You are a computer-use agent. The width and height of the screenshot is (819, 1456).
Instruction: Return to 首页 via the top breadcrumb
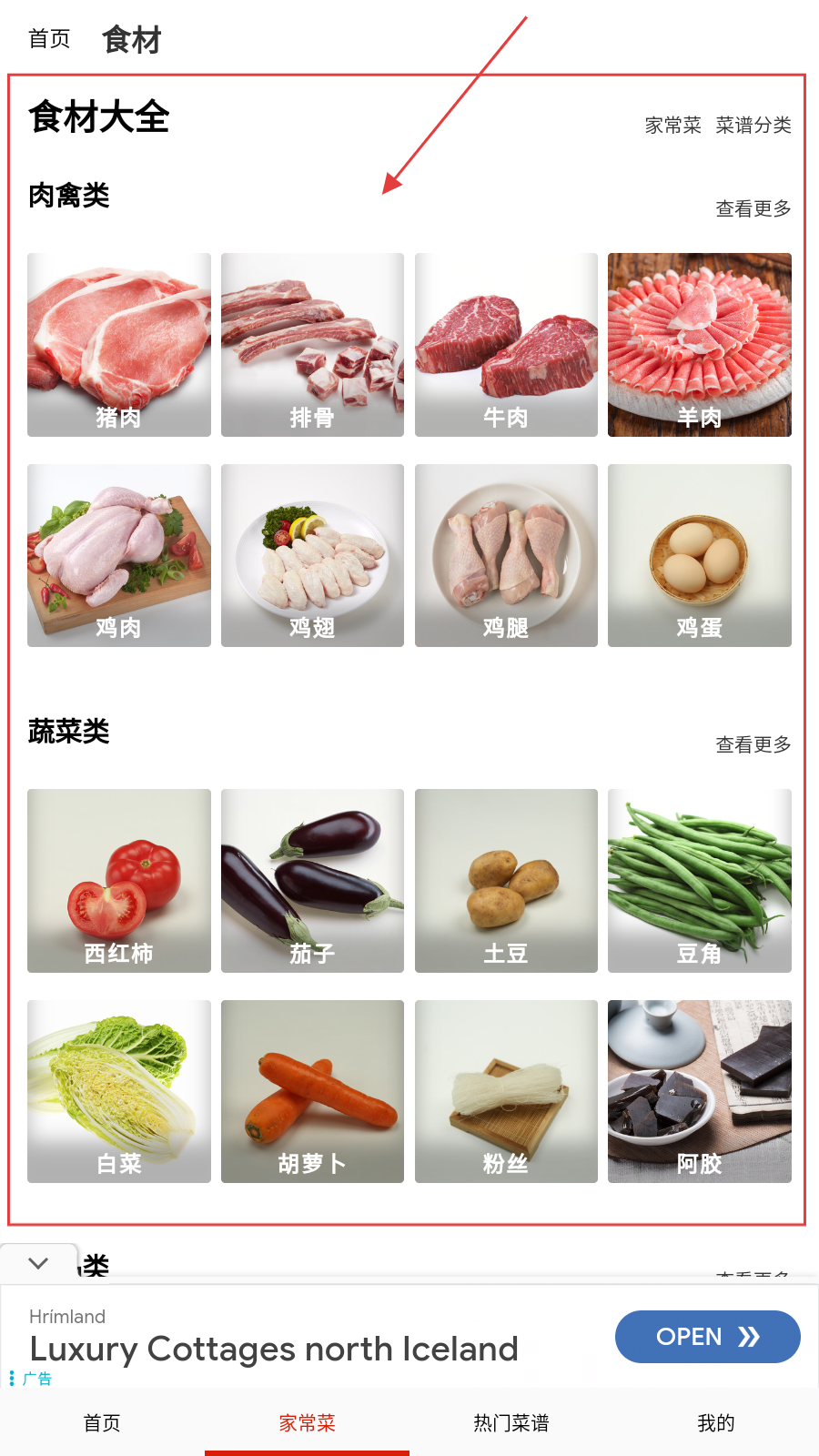(x=49, y=39)
